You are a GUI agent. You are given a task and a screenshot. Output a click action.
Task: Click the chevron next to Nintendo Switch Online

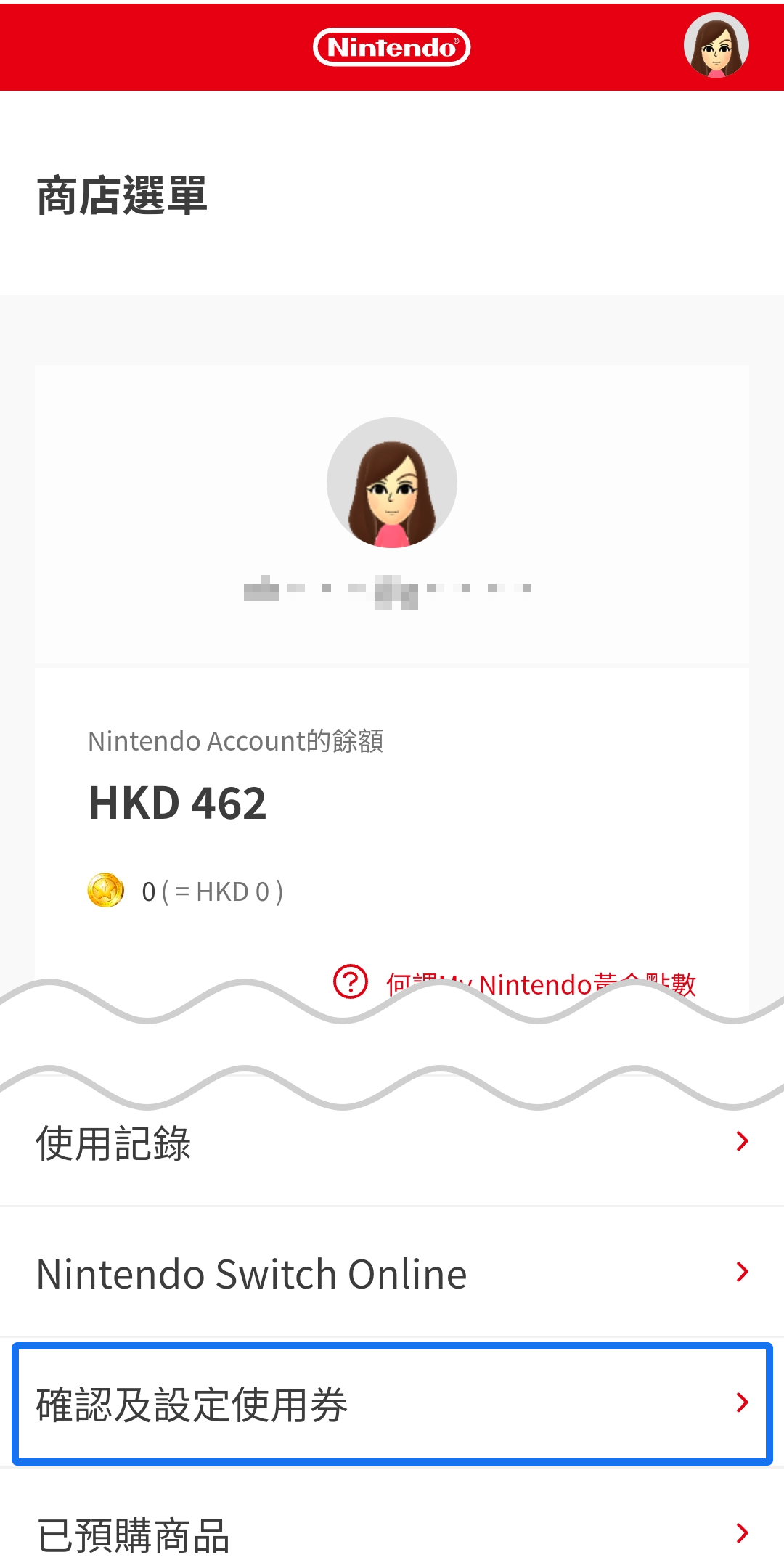pyautogui.click(x=742, y=1270)
